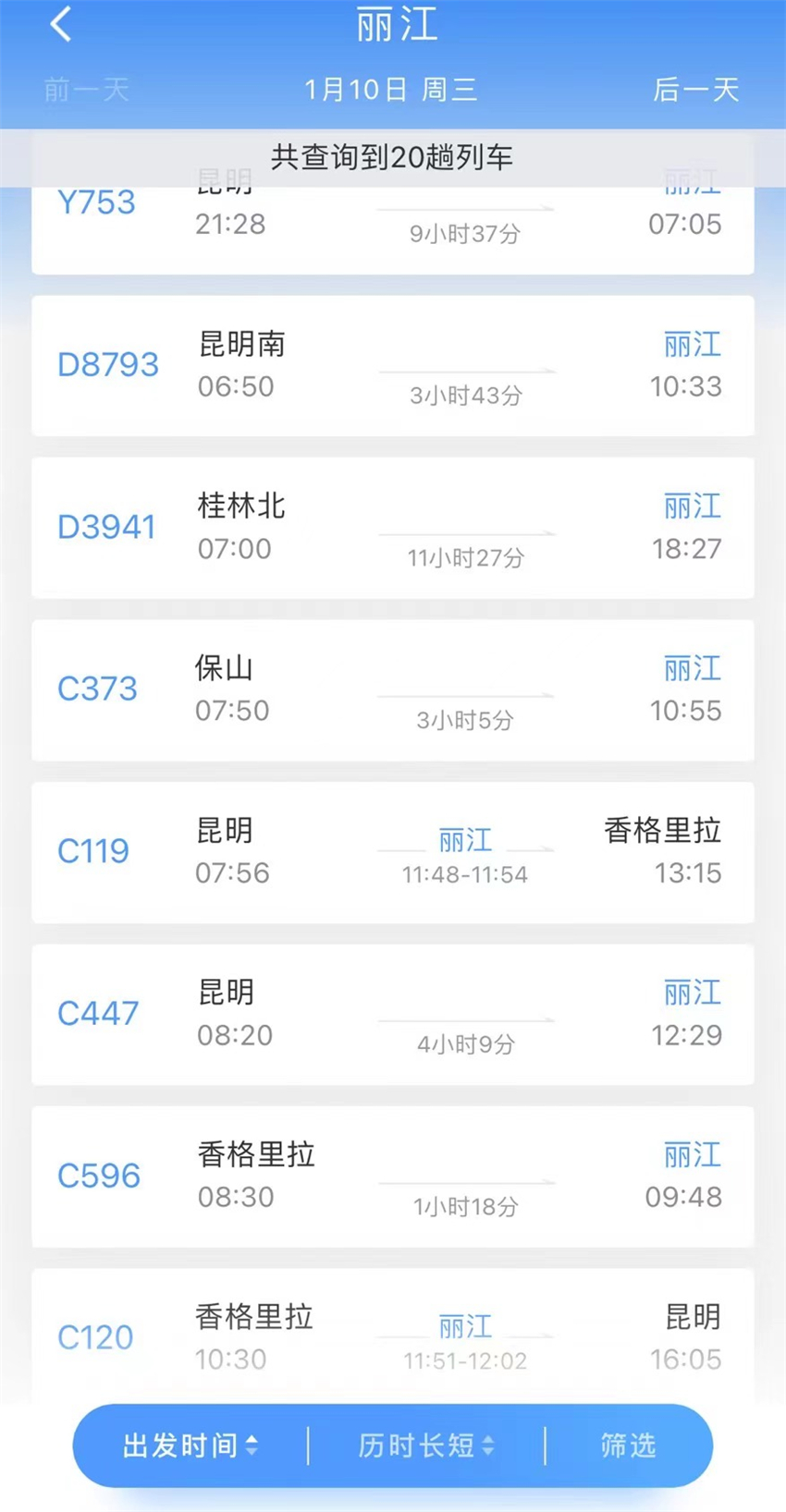Screen dimensions: 786x1512
Task: Select train C596 from 香格里拉
Action: click(x=392, y=1177)
